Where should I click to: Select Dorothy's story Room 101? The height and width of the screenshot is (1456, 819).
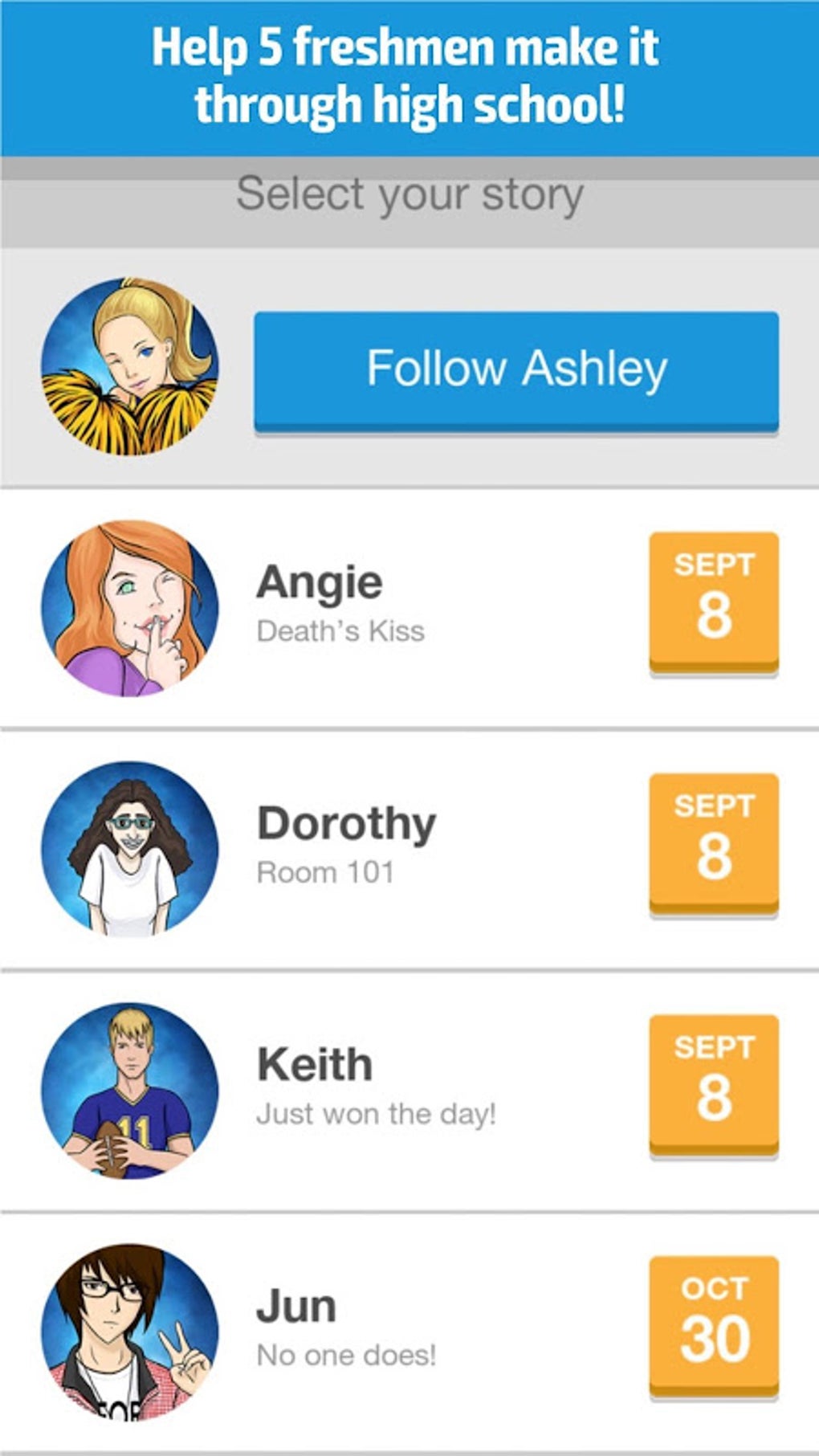325,872
